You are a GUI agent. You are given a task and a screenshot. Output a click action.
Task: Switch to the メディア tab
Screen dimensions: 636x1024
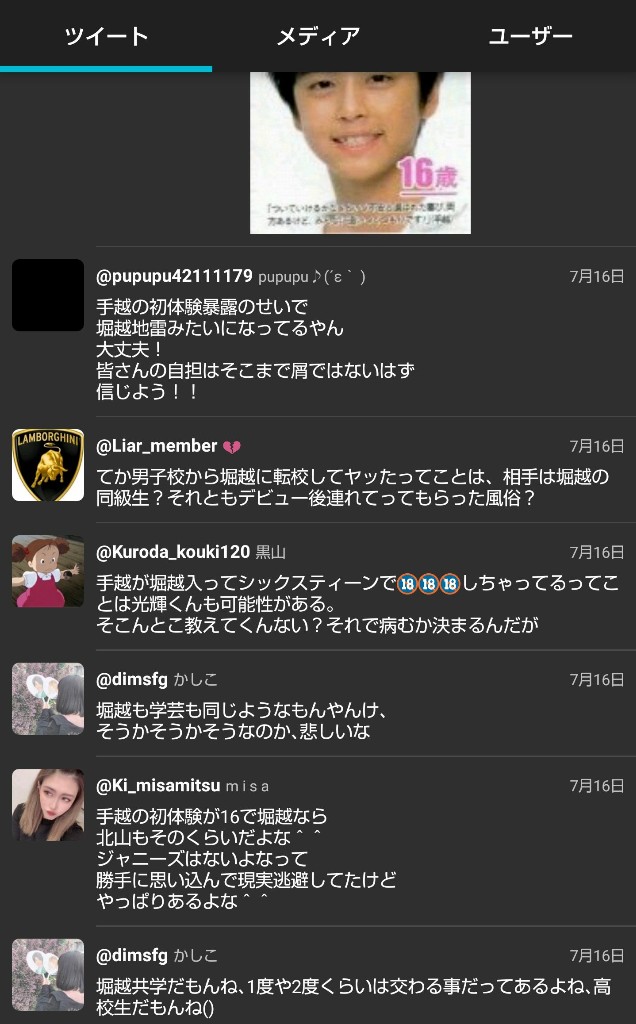pyautogui.click(x=318, y=37)
